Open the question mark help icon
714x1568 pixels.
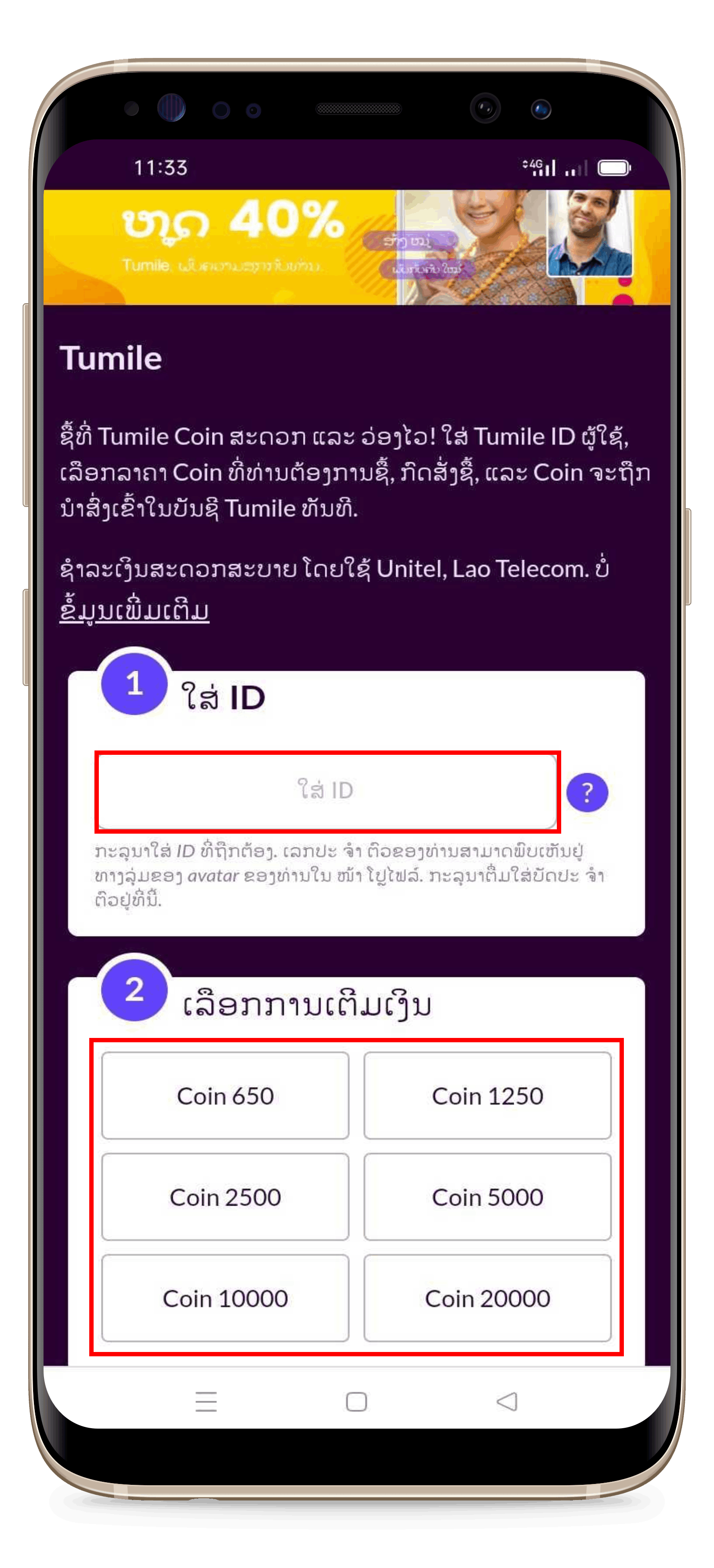(x=587, y=792)
